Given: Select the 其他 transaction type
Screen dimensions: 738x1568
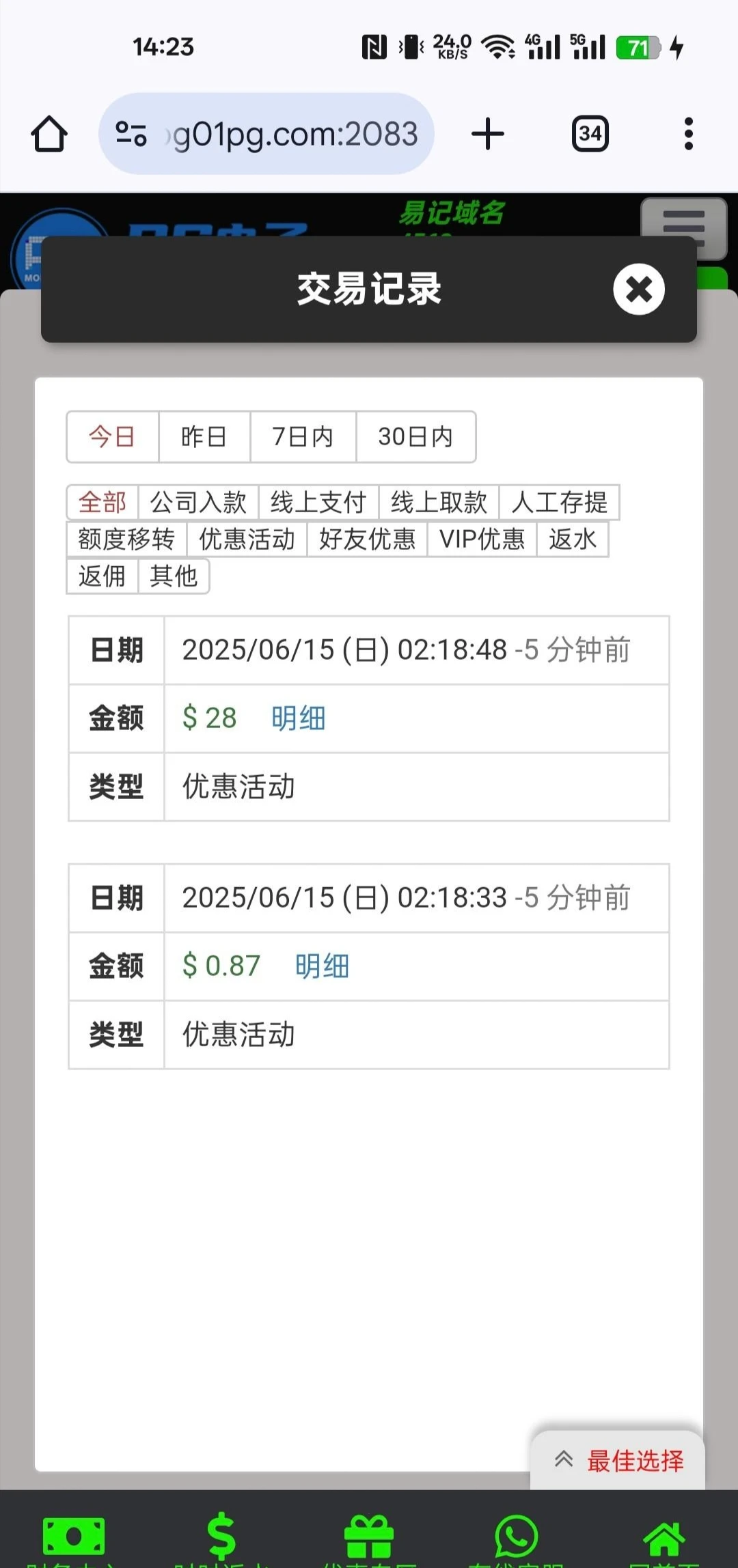Looking at the screenshot, I should click(174, 576).
